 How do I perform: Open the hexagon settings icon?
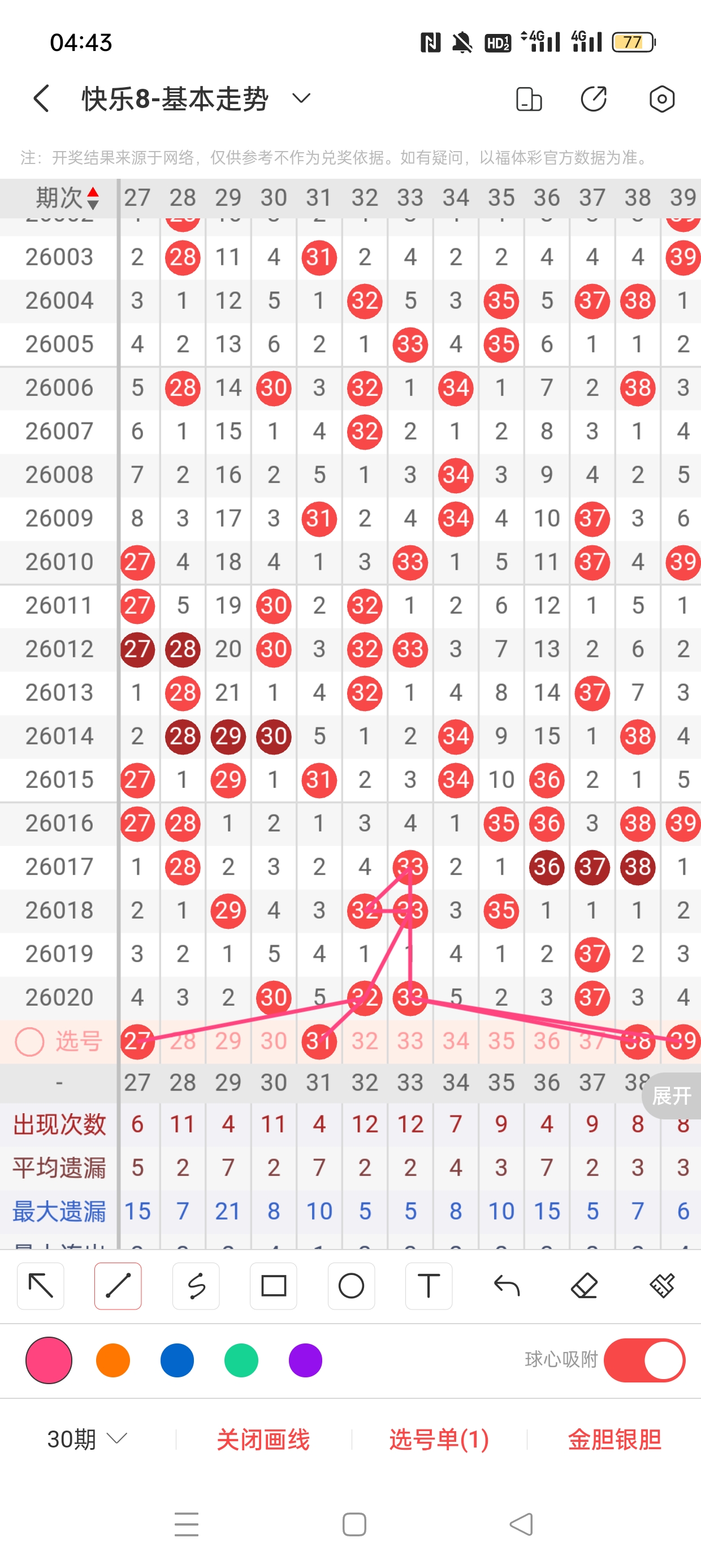click(661, 98)
